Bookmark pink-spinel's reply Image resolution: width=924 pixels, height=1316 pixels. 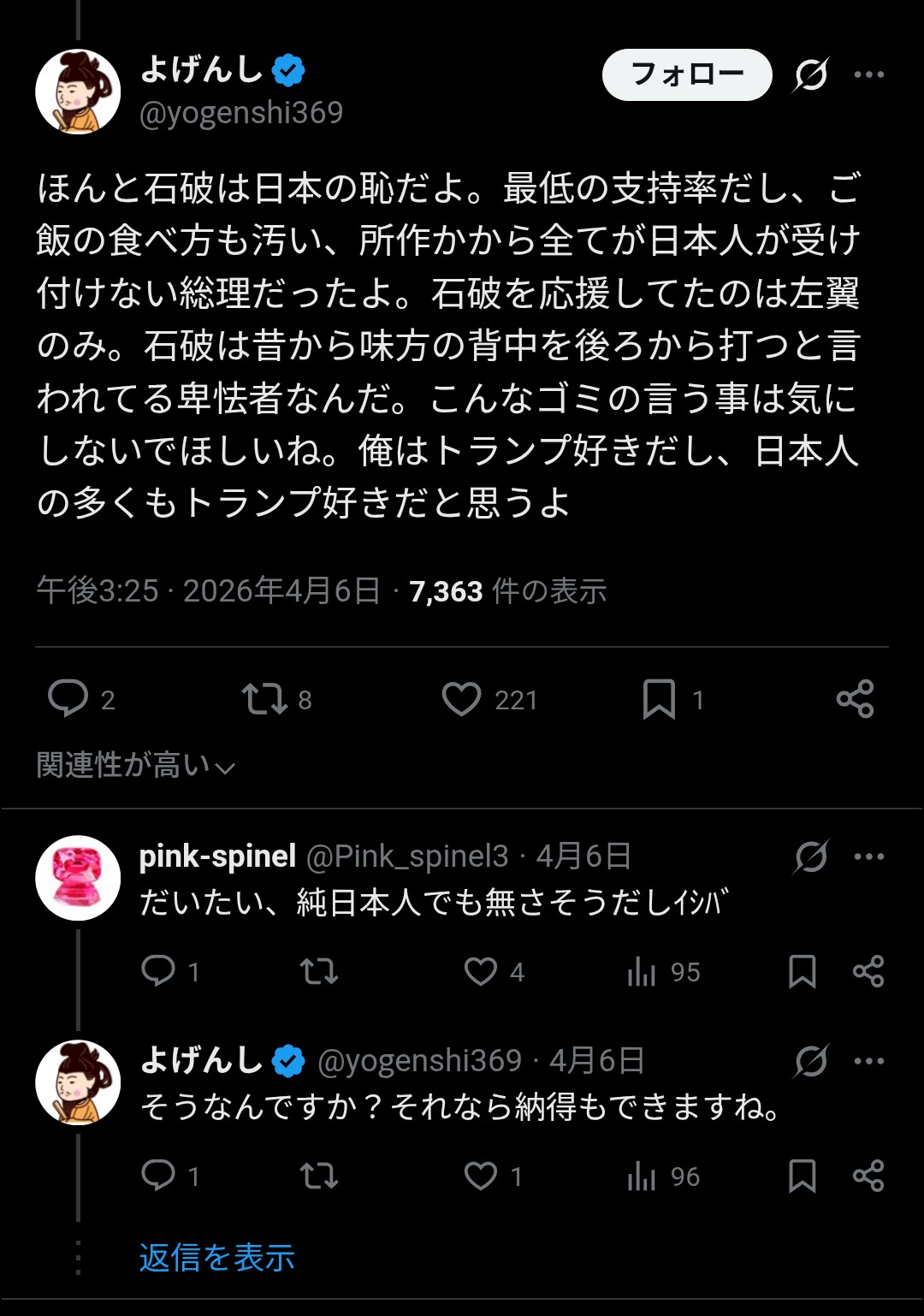pos(802,971)
